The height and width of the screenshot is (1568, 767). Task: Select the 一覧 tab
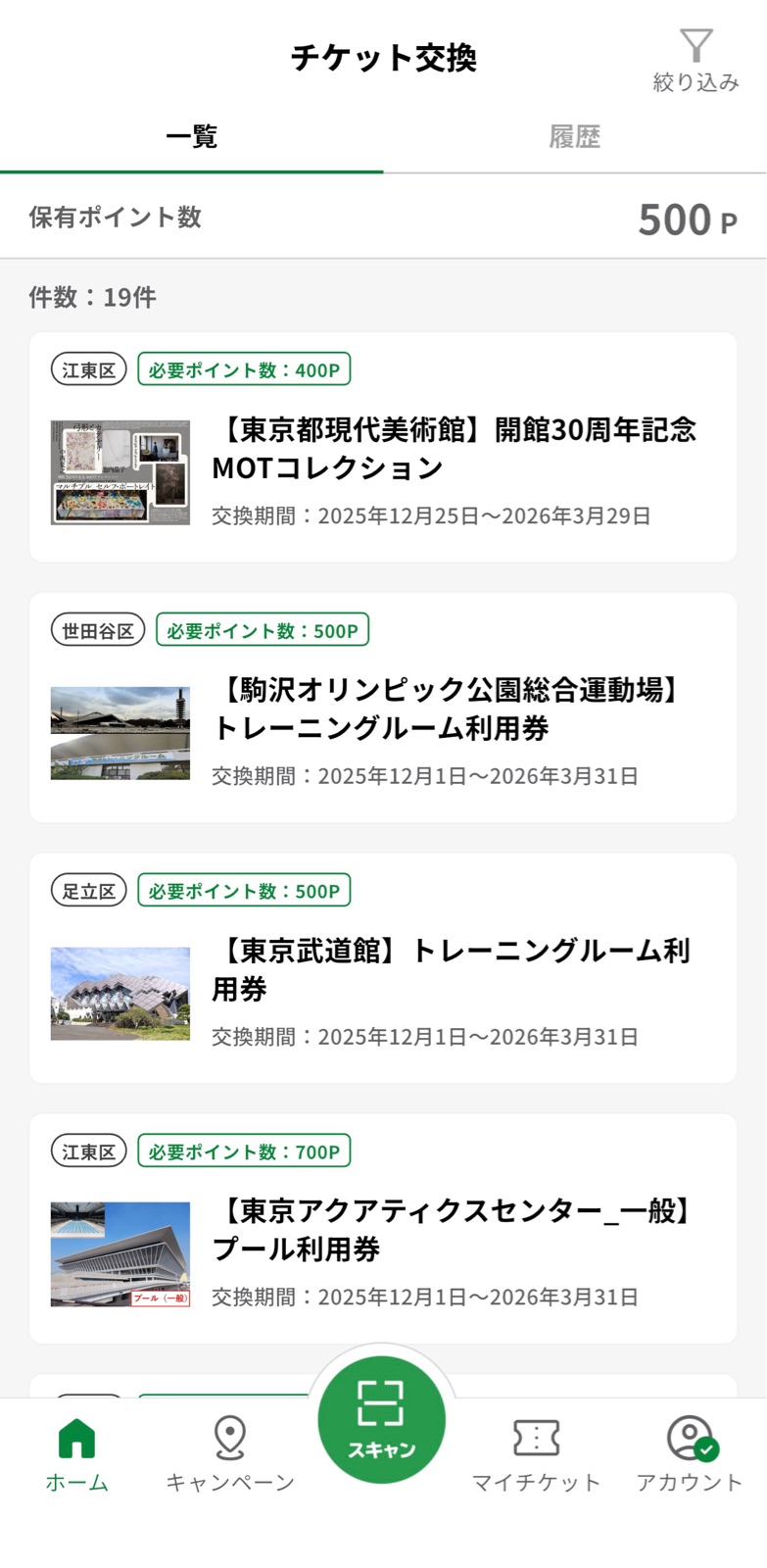pos(192,137)
